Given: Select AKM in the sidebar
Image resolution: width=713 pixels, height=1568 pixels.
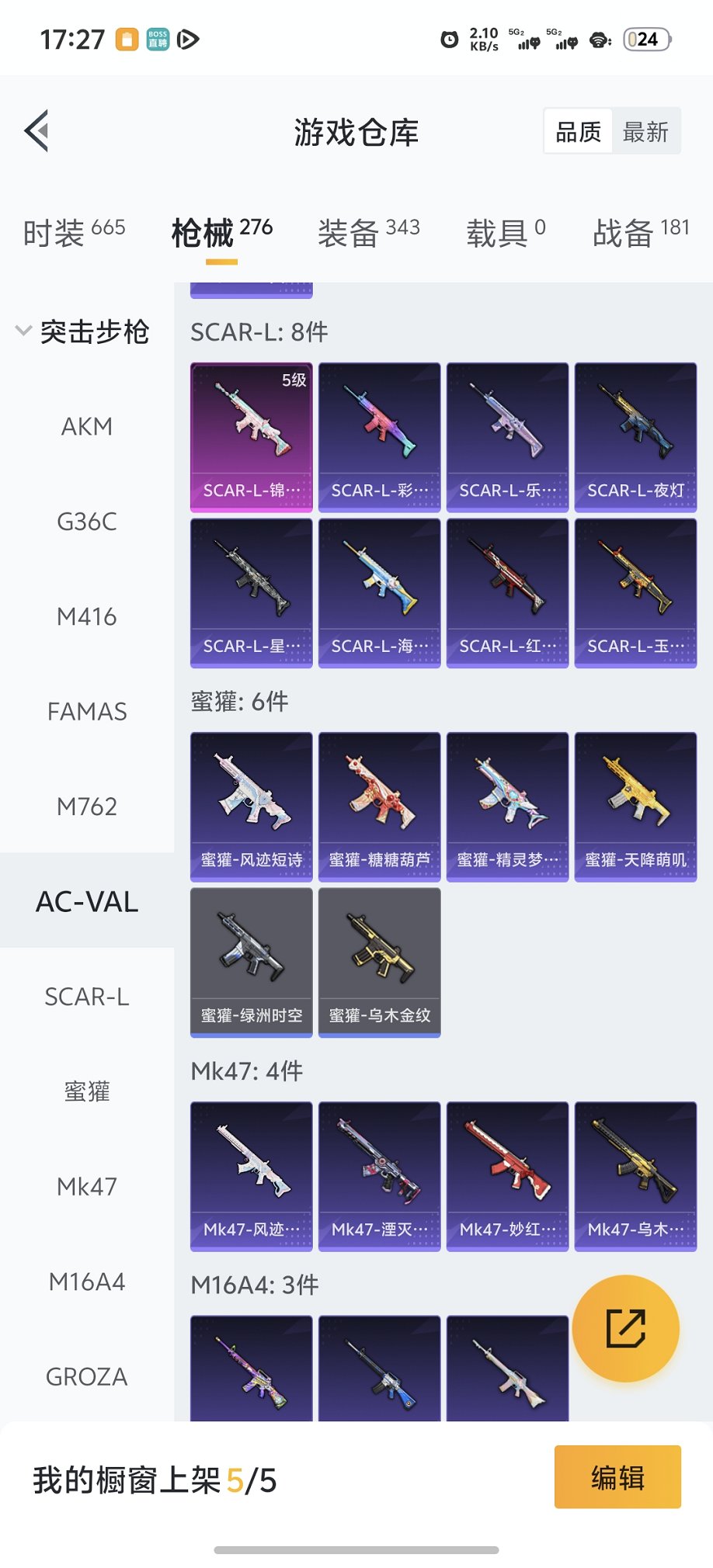Looking at the screenshot, I should point(87,427).
